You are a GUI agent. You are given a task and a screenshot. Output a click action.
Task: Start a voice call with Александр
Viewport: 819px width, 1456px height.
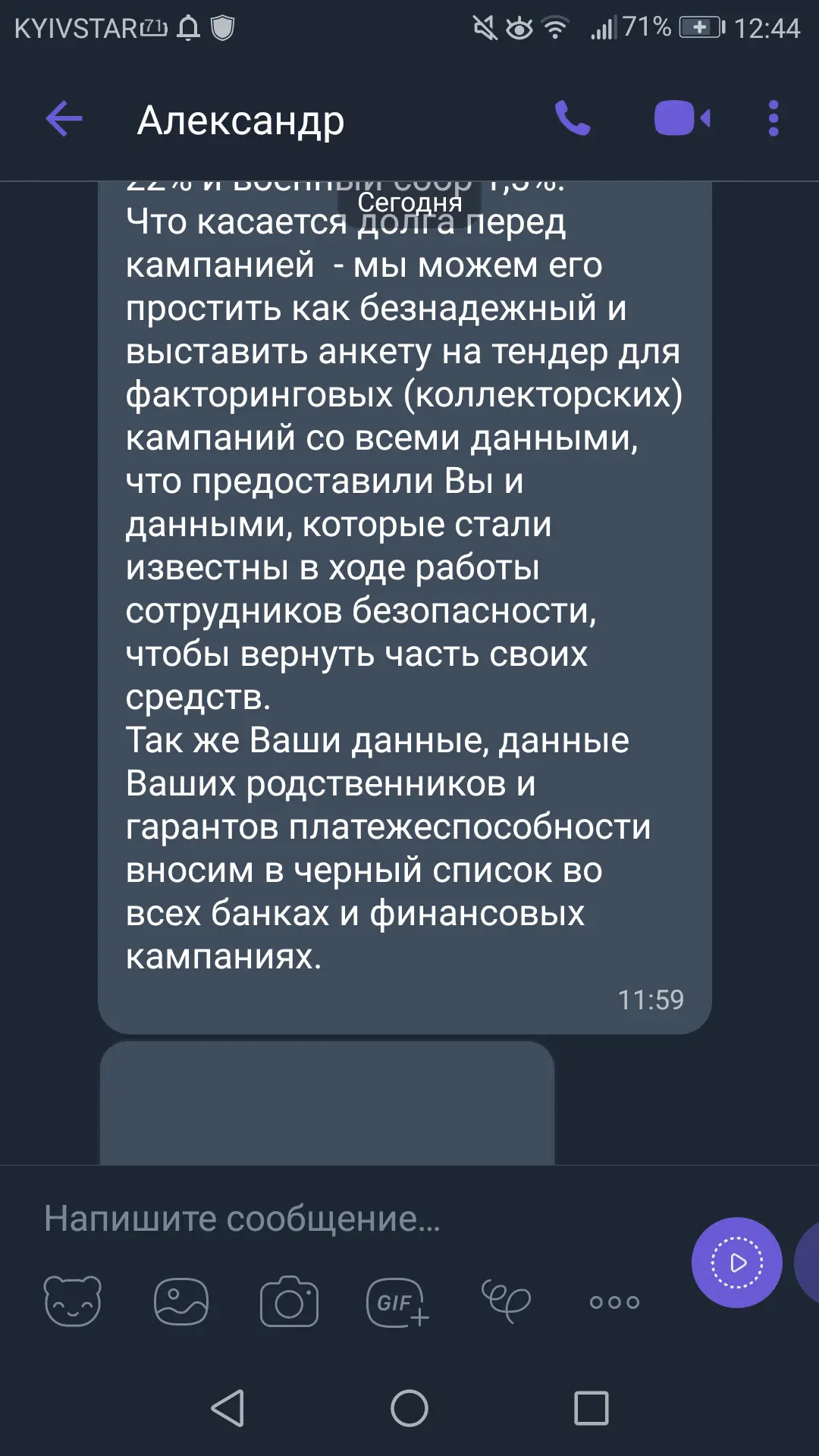(573, 119)
